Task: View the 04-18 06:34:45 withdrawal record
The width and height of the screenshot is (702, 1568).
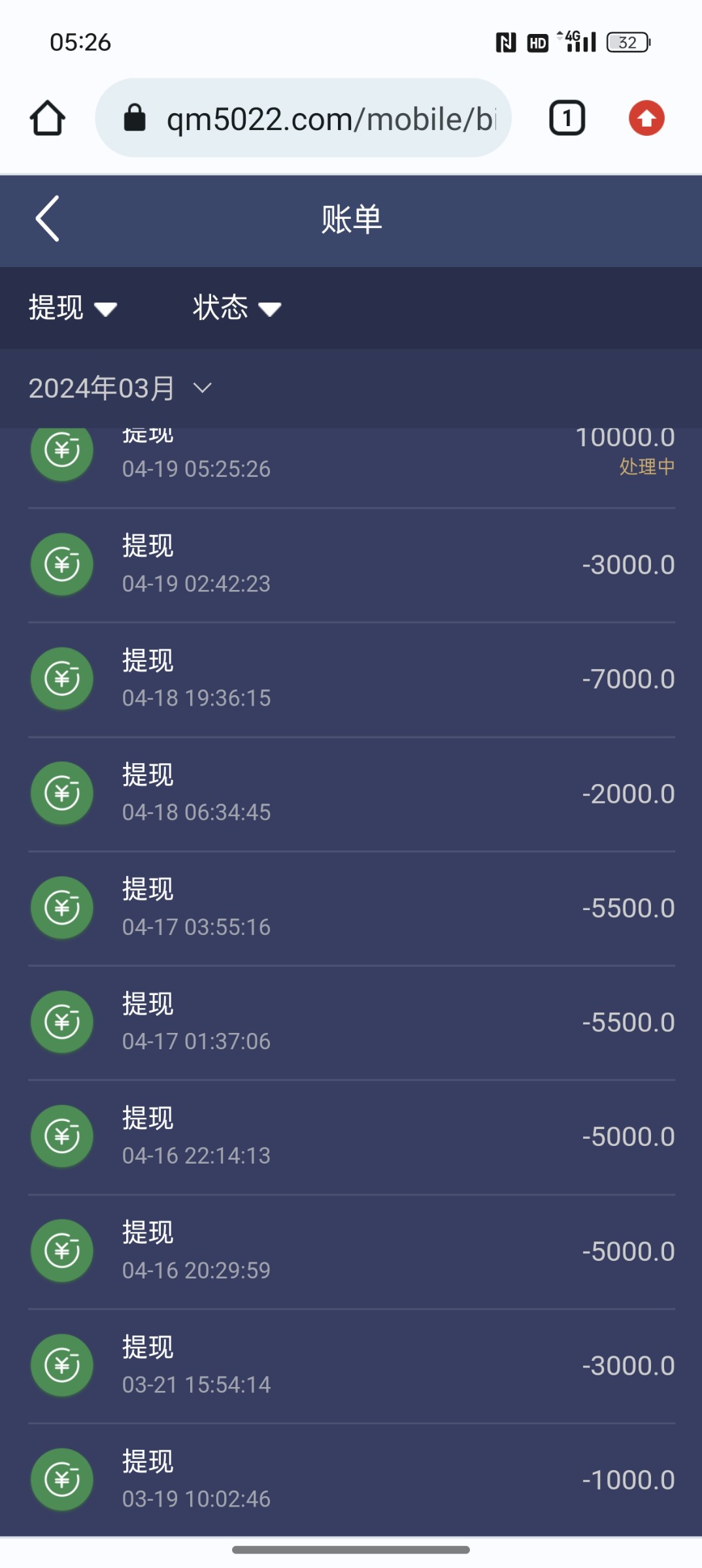Action: [x=352, y=794]
